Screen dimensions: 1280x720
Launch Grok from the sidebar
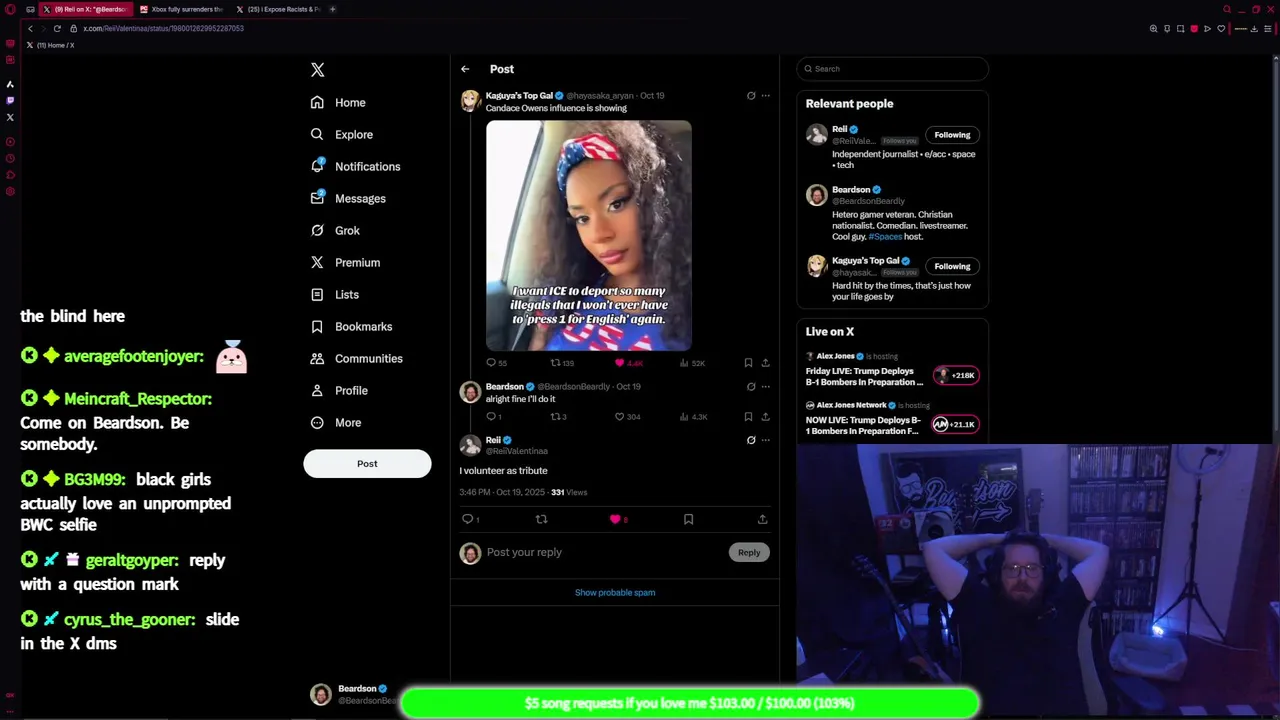346,231
